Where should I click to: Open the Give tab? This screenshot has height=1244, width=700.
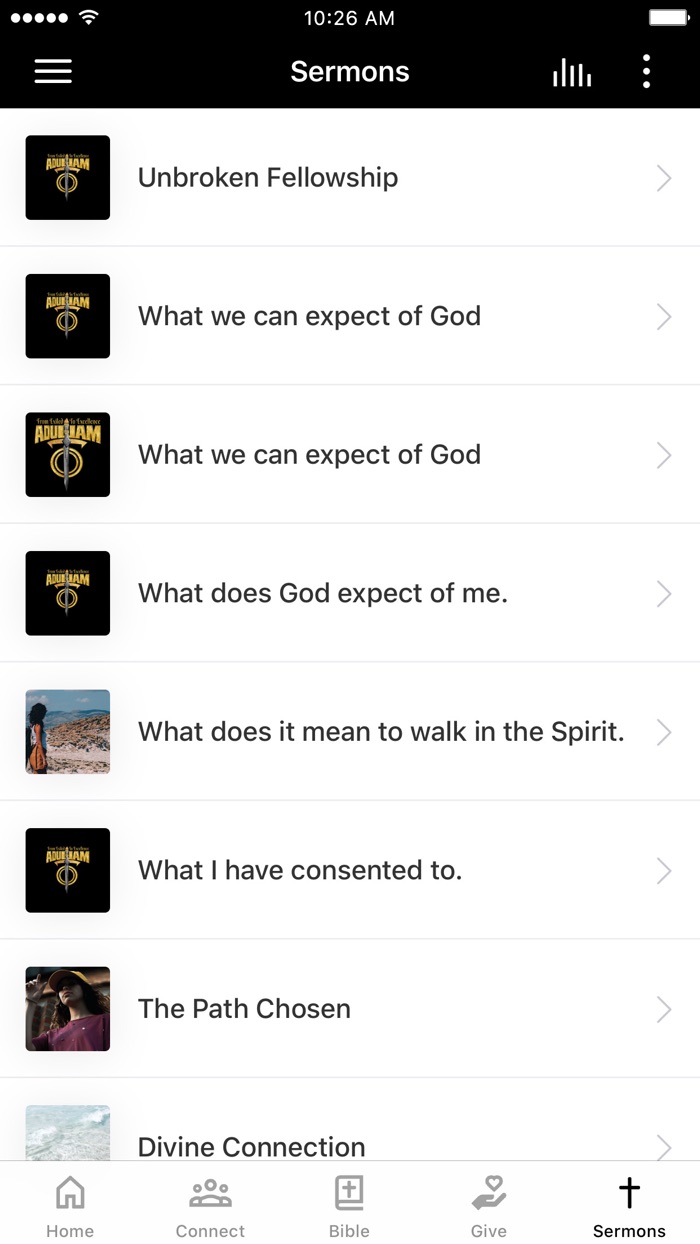489,1206
